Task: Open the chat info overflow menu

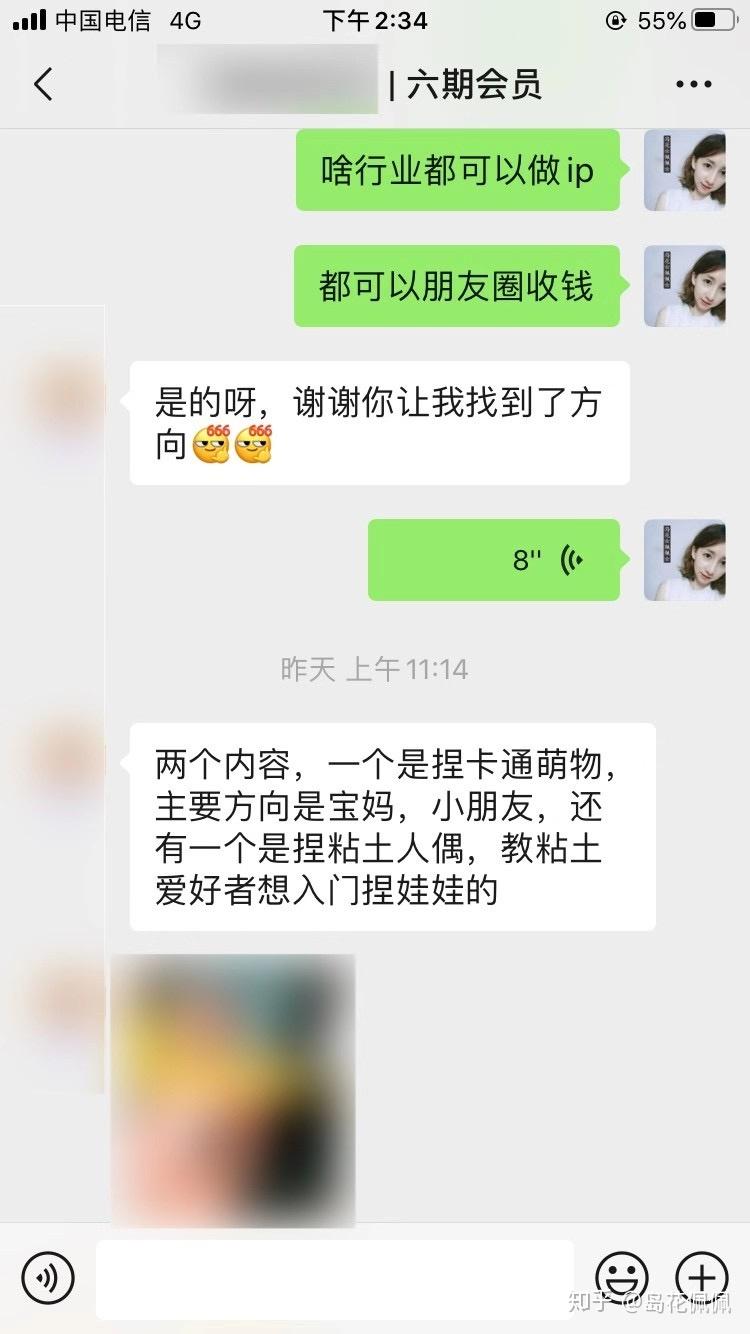Action: tap(693, 85)
